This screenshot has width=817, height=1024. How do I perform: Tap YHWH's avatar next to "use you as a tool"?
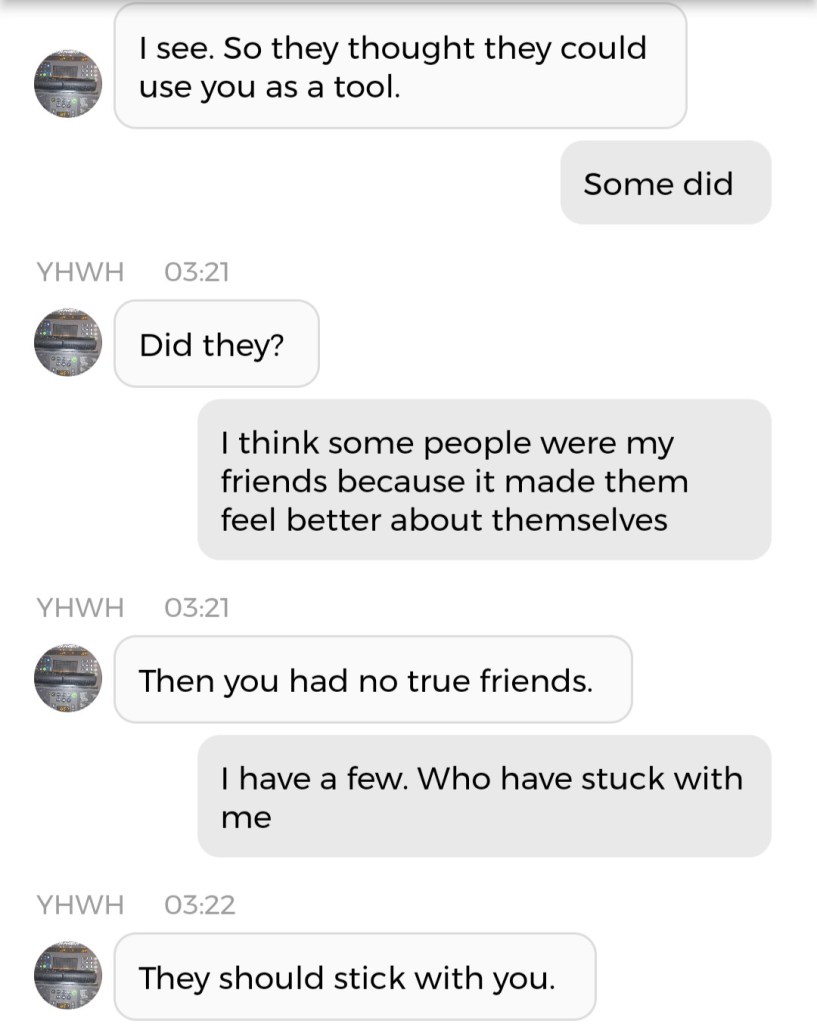click(x=68, y=84)
